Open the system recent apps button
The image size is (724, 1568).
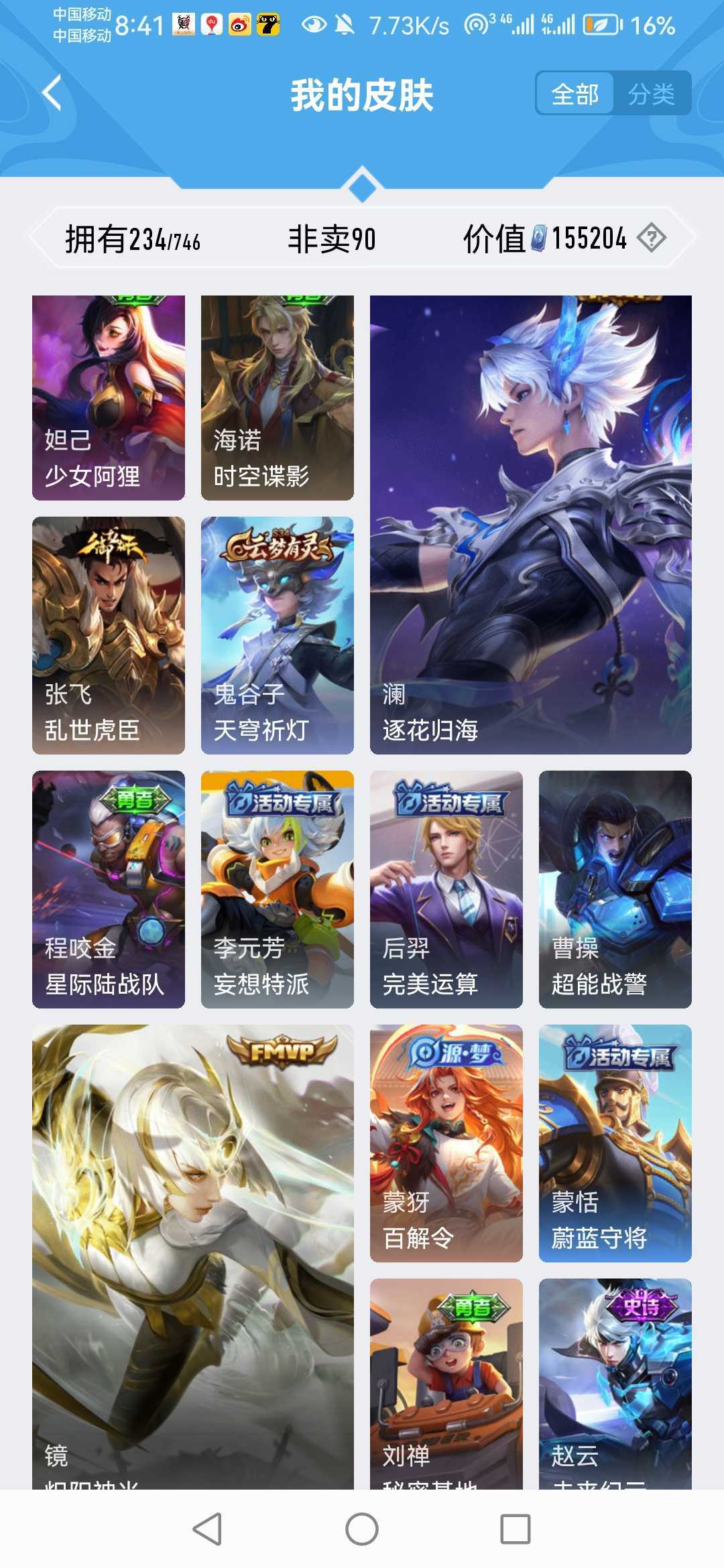click(516, 1529)
